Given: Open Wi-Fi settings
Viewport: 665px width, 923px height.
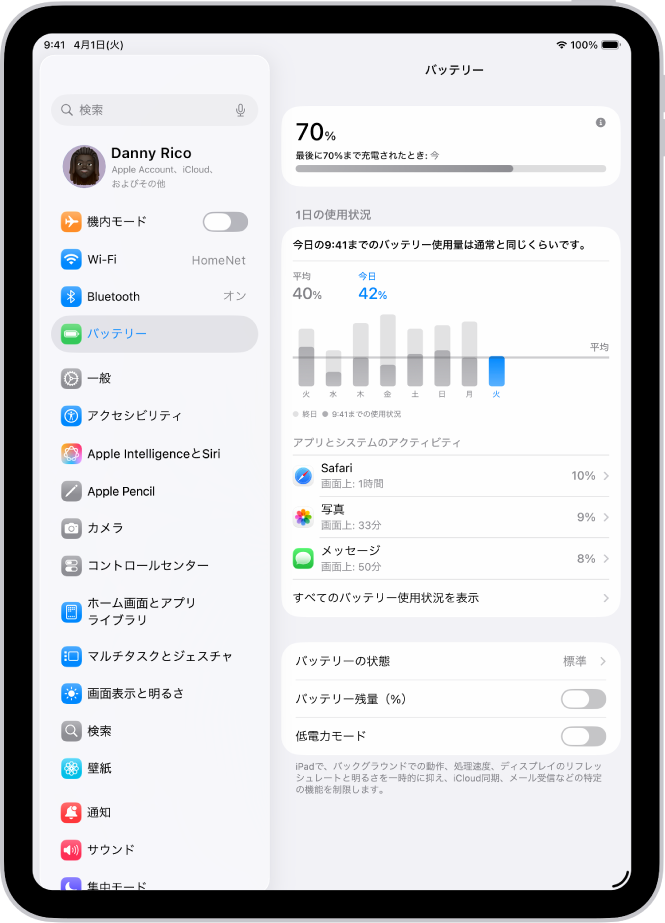Looking at the screenshot, I should (154, 259).
